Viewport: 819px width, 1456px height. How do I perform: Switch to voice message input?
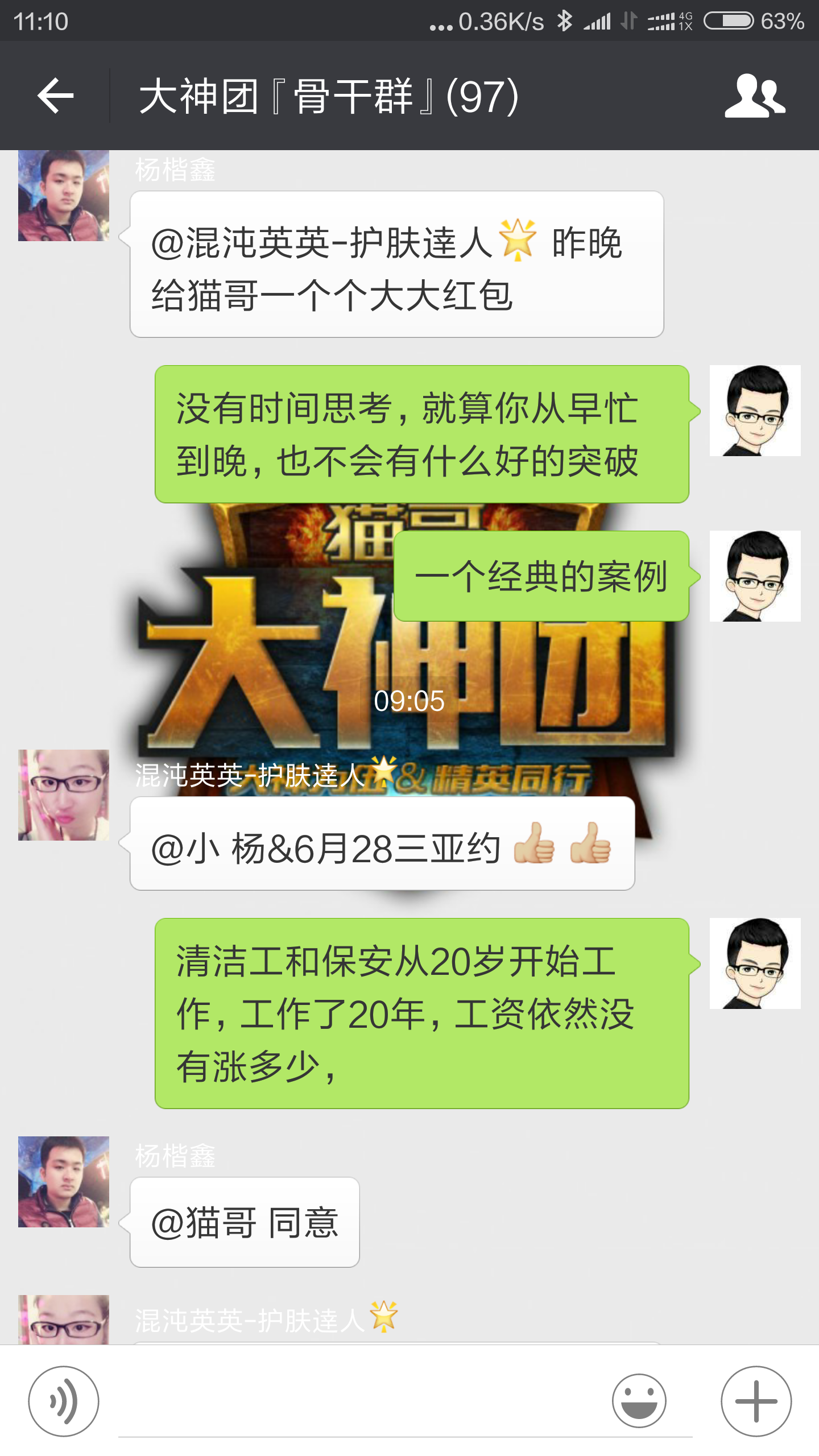64,1401
